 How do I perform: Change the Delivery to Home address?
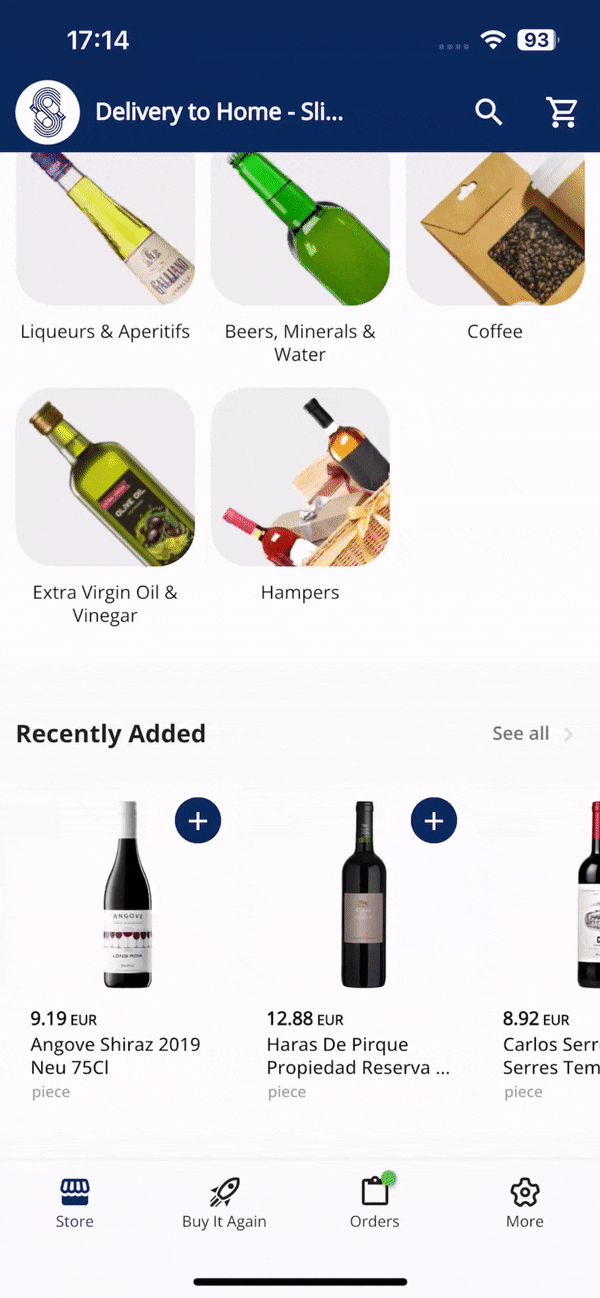[x=219, y=112]
